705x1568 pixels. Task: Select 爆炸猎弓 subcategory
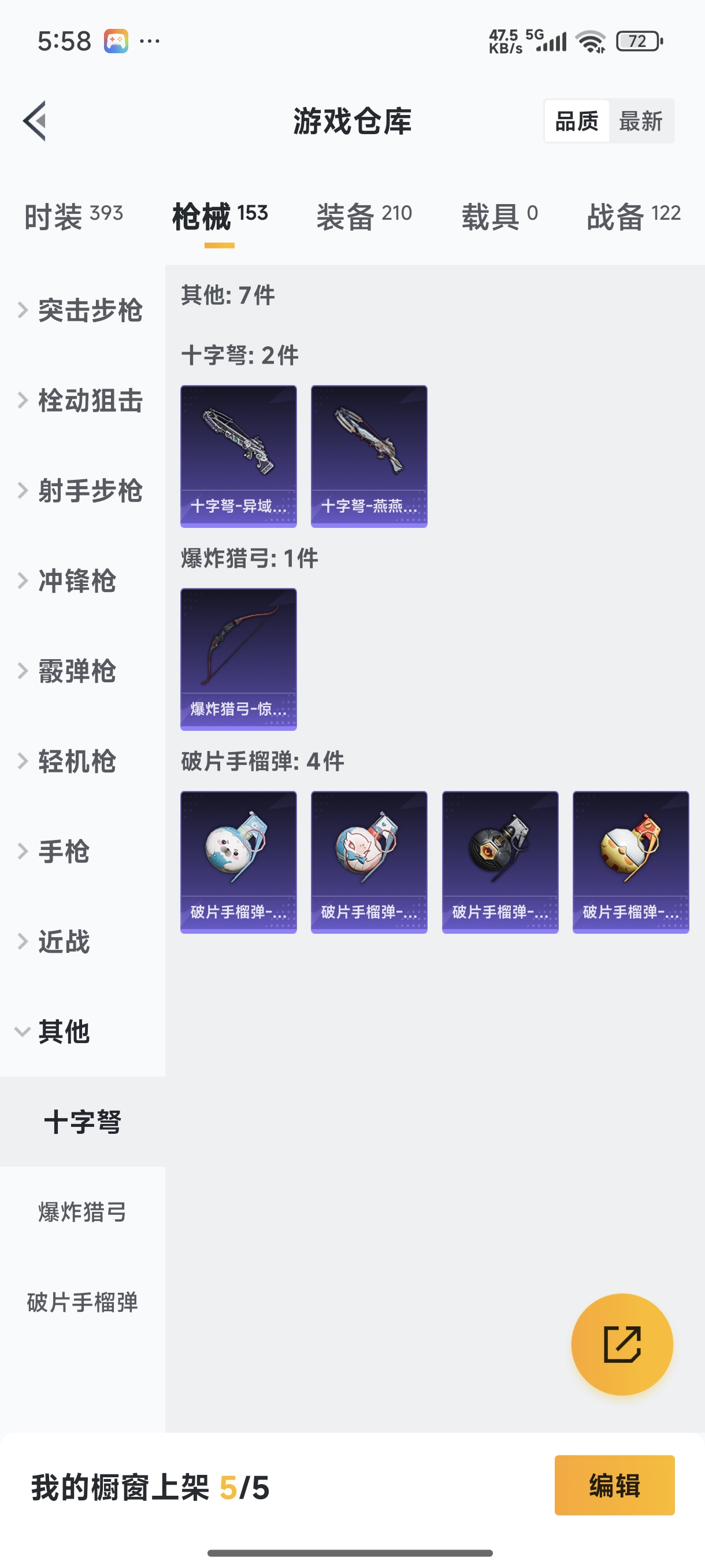82,1212
